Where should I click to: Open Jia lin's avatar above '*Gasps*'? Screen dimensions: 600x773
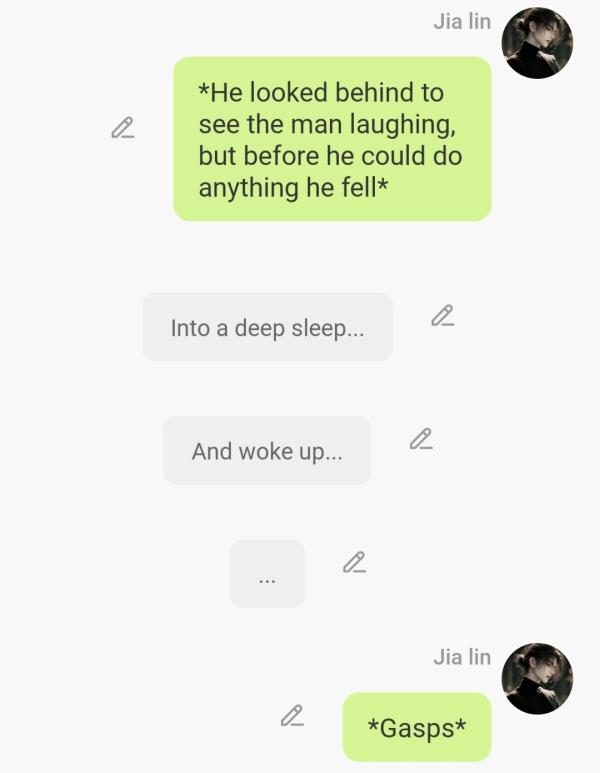537,679
